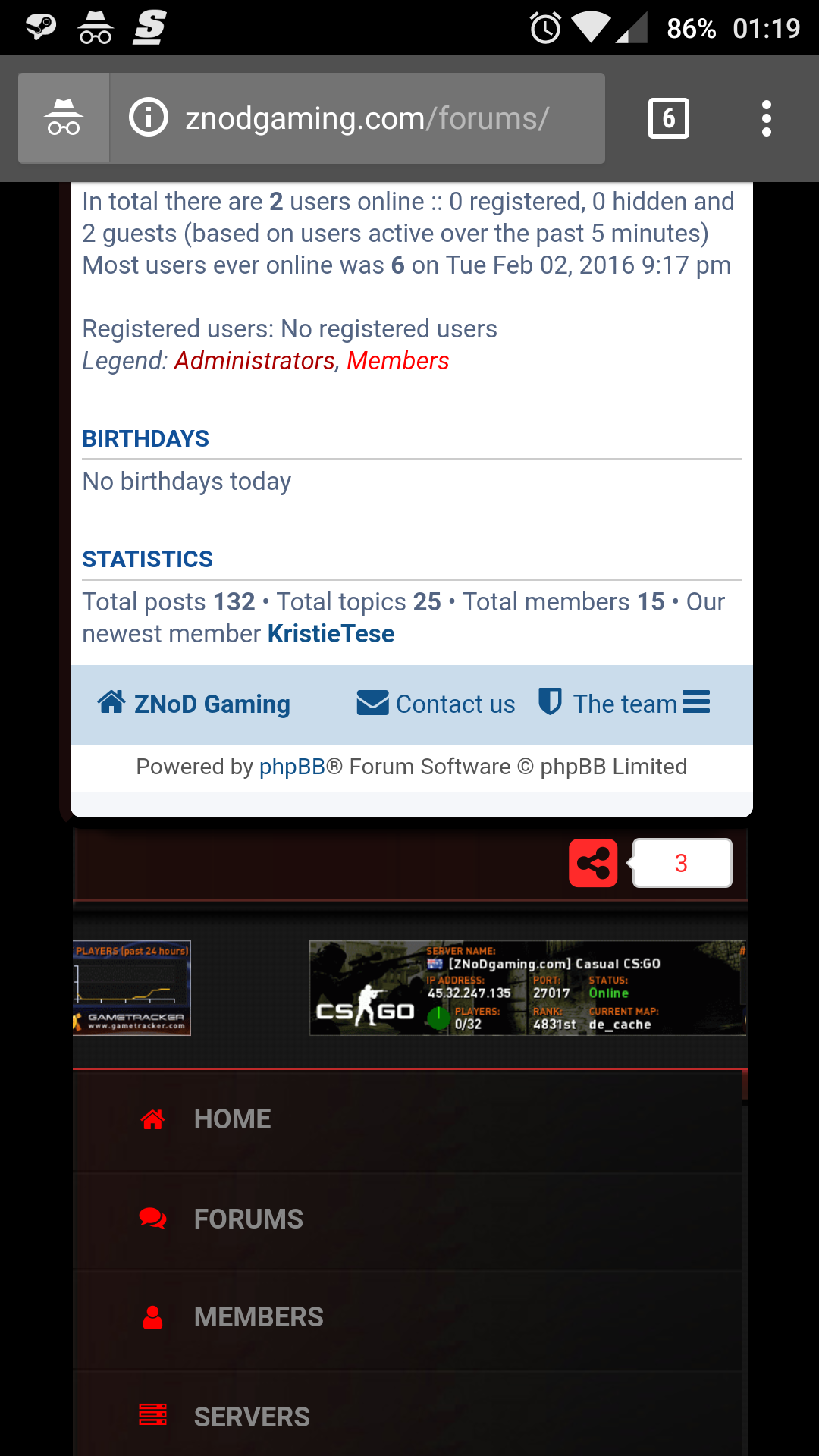Expand the footer hamburger menu
The image size is (819, 1456).
(696, 702)
